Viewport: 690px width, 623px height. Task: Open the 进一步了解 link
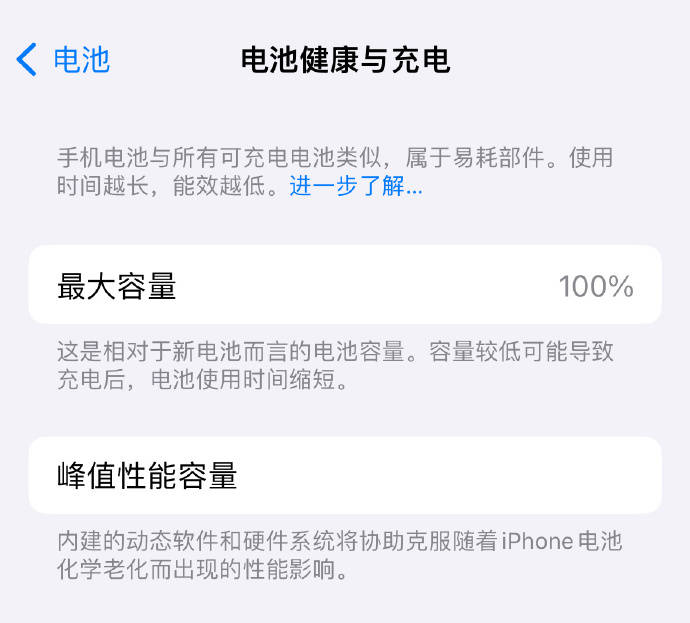pyautogui.click(x=355, y=186)
